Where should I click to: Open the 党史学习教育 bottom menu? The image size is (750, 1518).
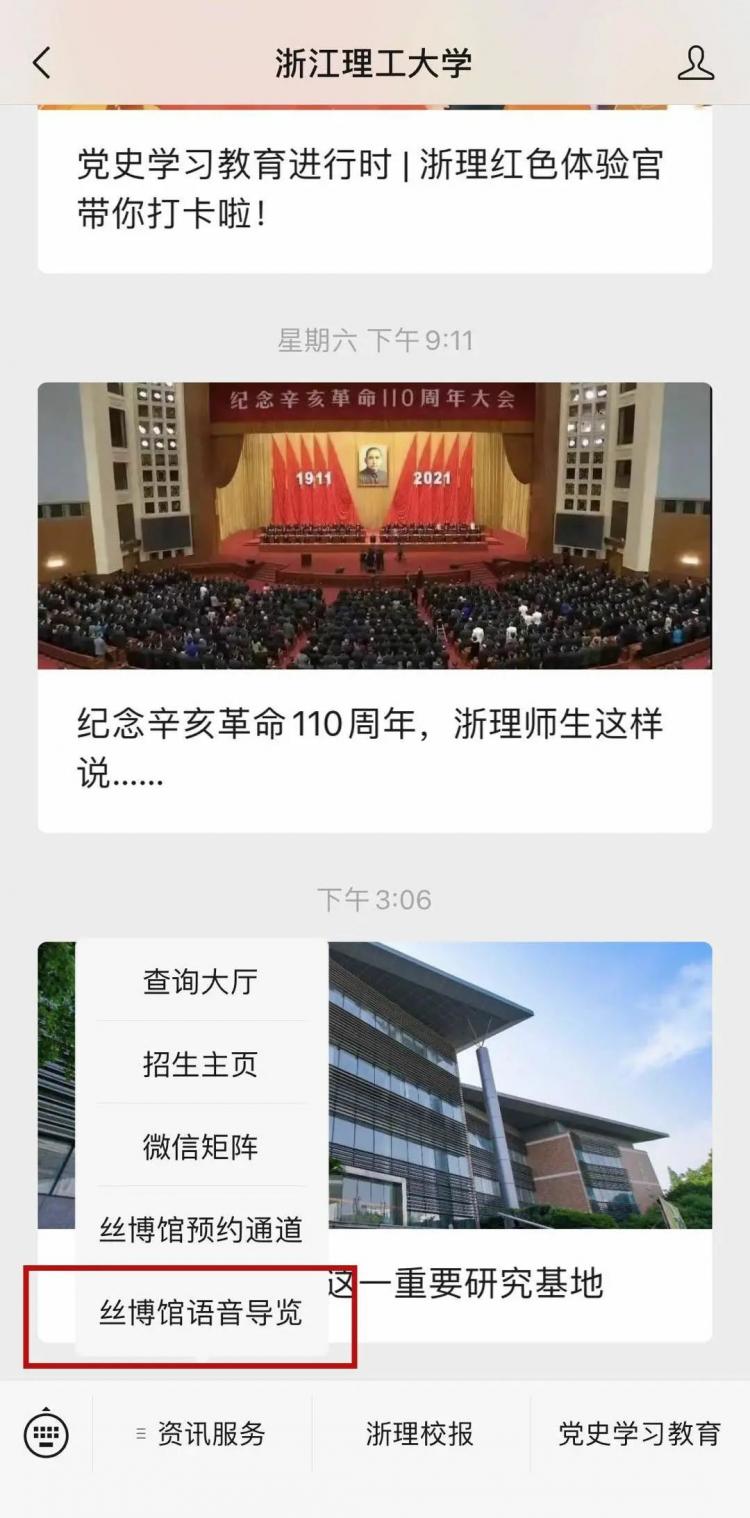[639, 1434]
